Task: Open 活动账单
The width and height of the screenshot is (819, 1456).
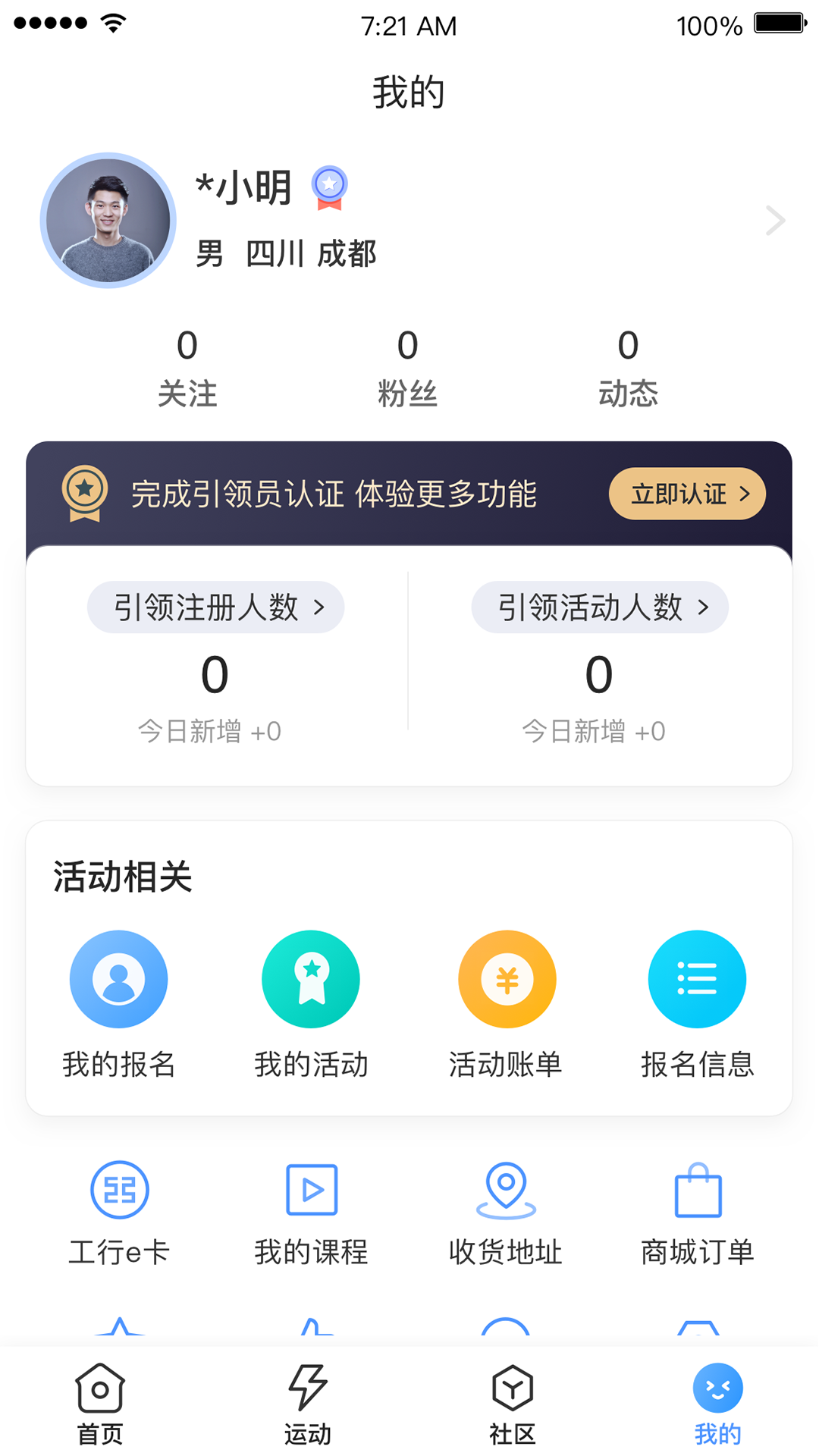Action: pos(506,1003)
